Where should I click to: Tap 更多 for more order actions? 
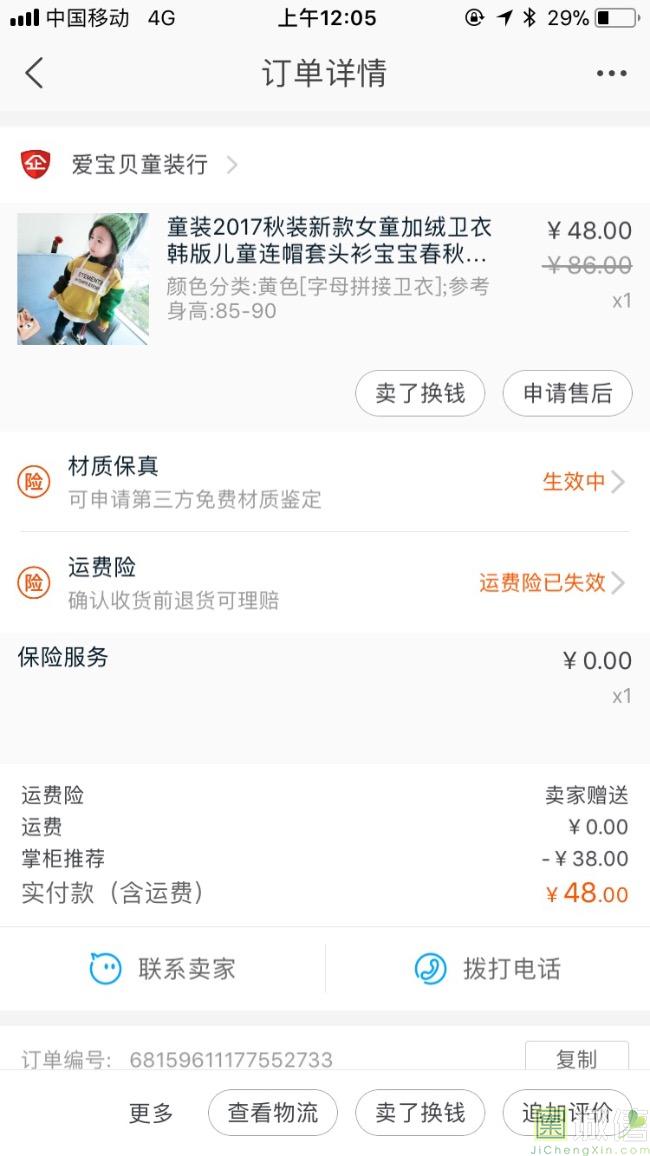151,1113
